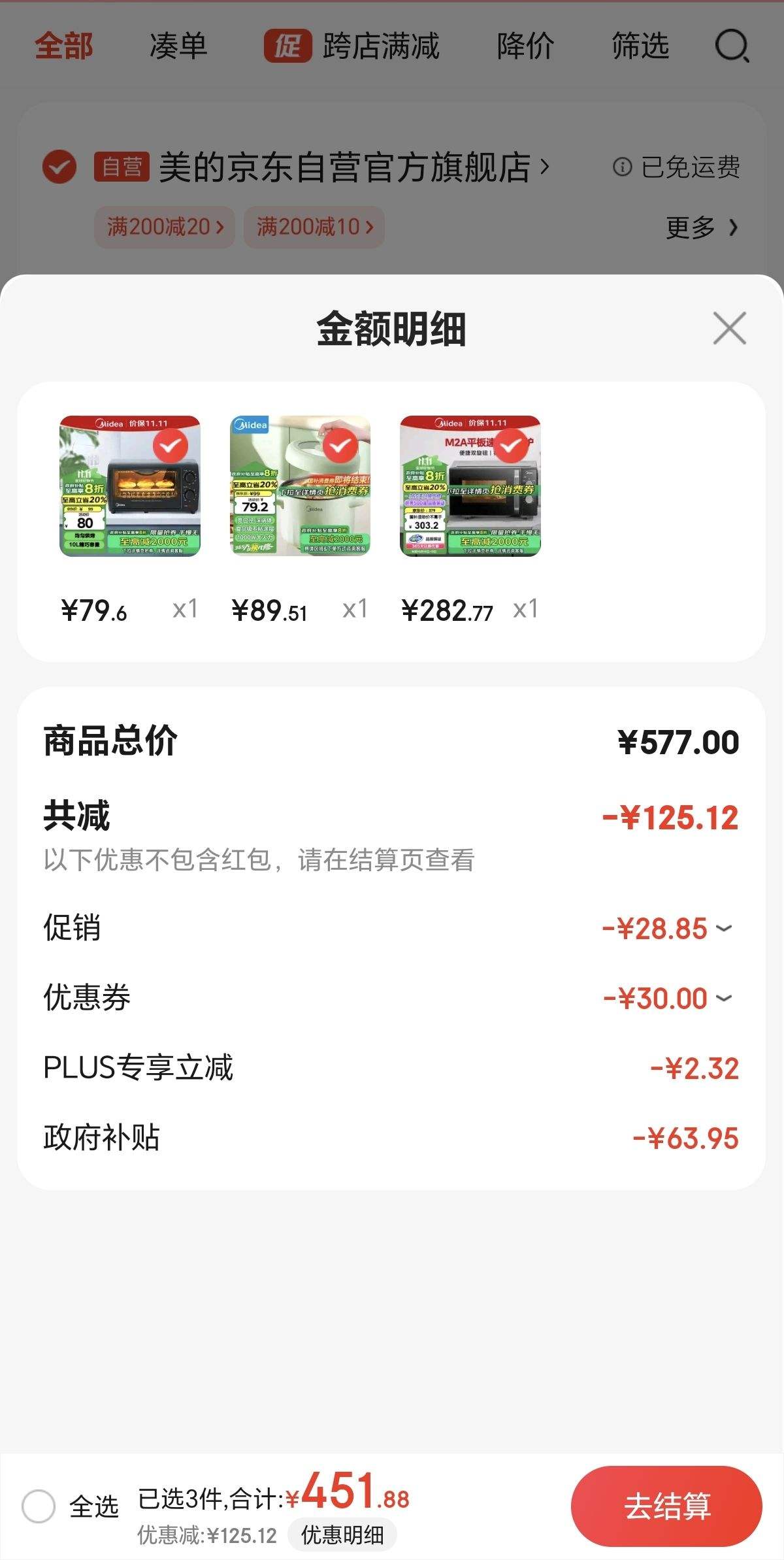Claim the 满200减20 coupon
784x1560 pixels.
[x=164, y=227]
